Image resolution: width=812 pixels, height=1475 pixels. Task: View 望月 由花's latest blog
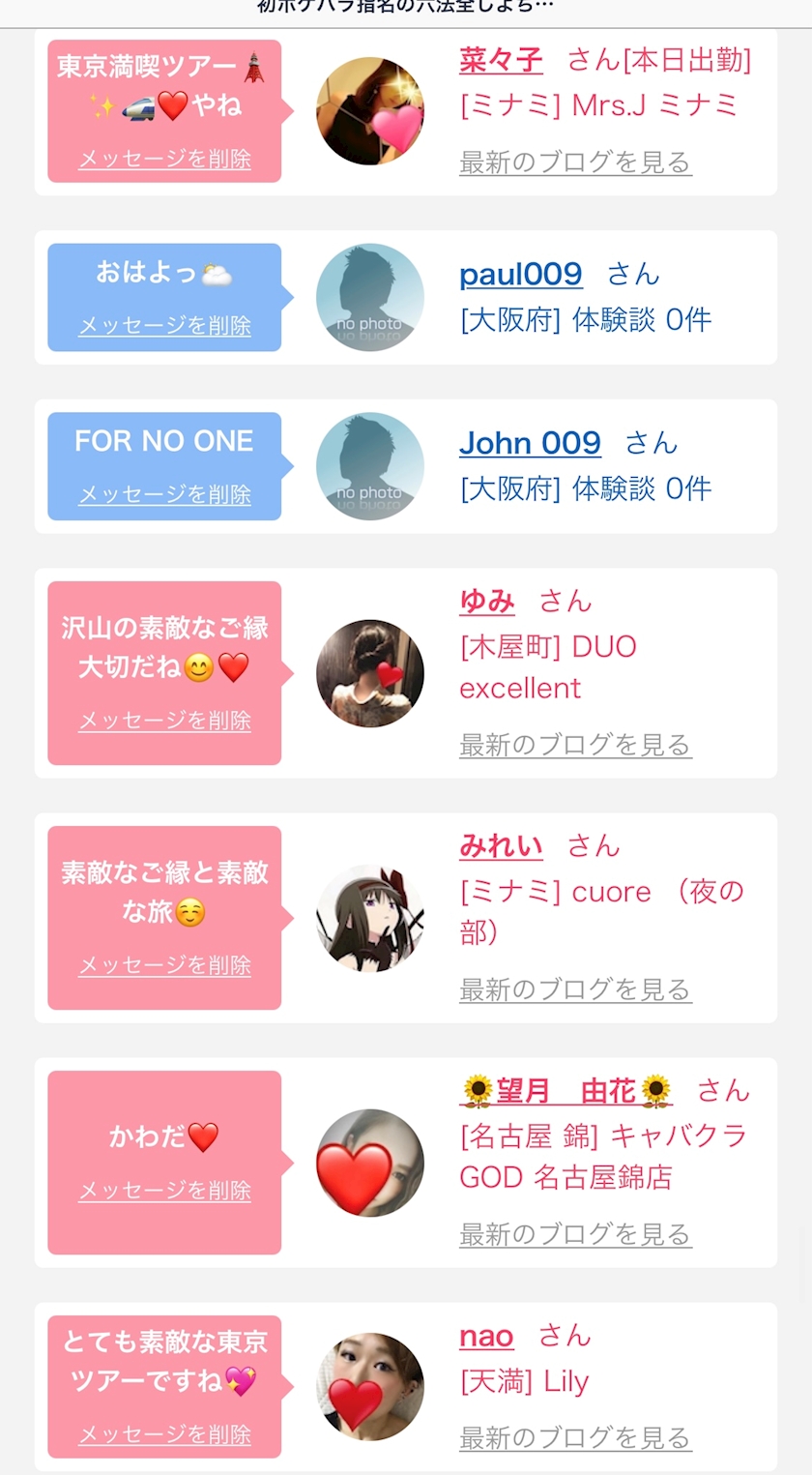(x=575, y=1233)
